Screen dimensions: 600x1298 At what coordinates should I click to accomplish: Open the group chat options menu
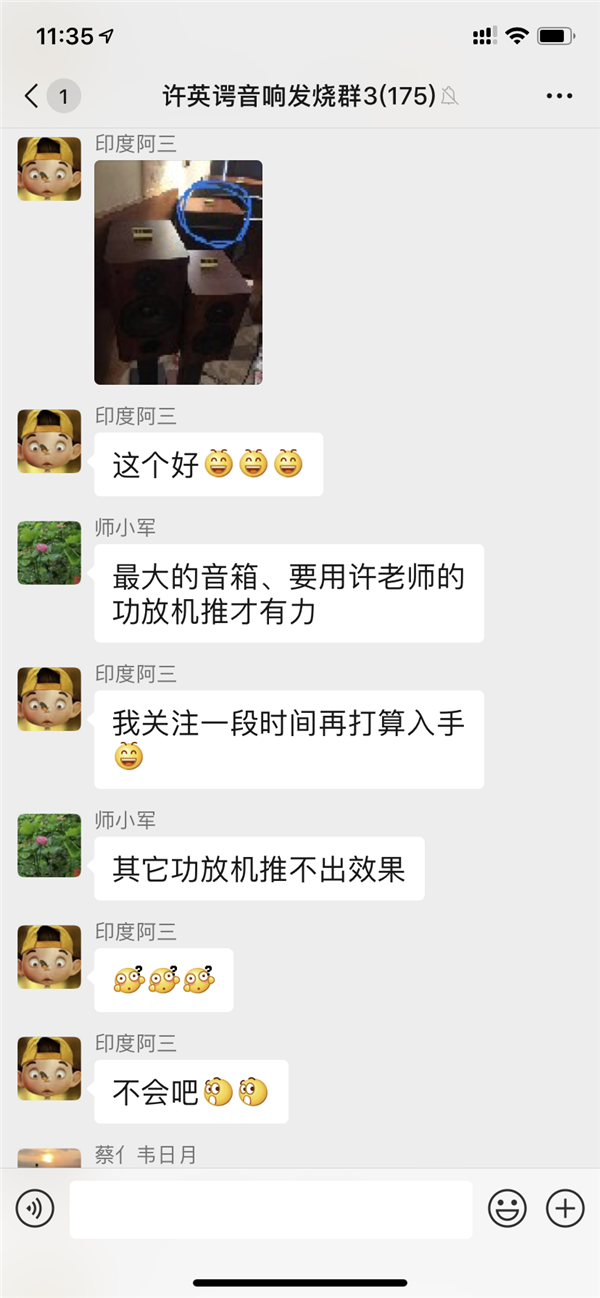(x=559, y=96)
